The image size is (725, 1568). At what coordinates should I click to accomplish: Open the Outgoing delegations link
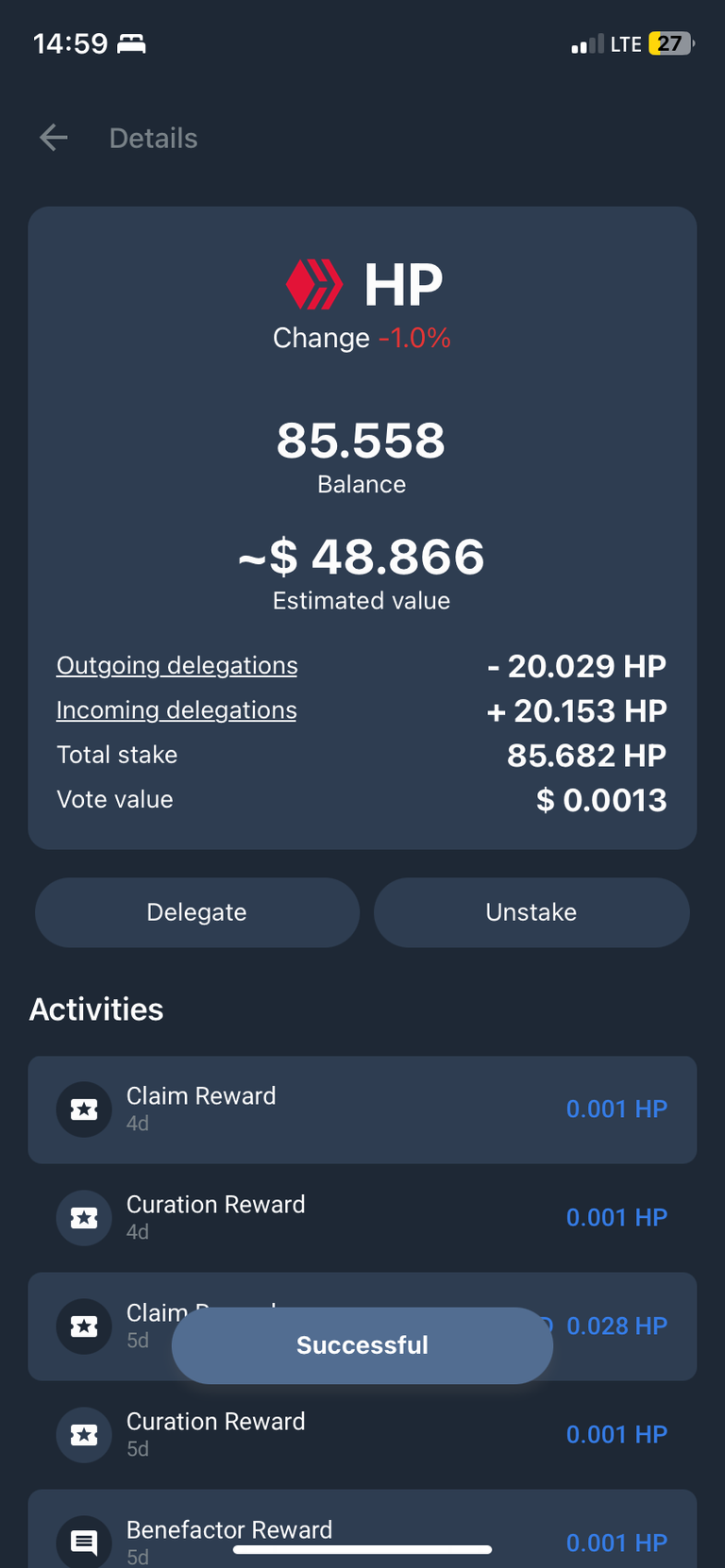pos(177,665)
